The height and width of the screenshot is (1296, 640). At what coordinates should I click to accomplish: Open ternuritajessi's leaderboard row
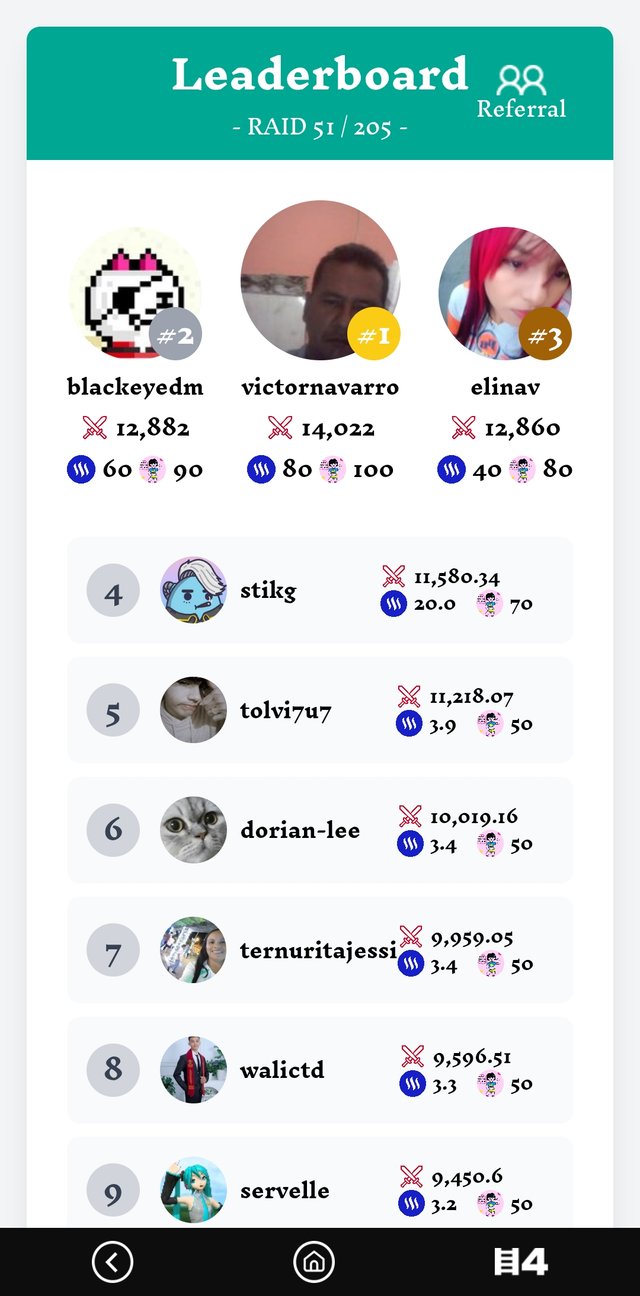[320, 950]
